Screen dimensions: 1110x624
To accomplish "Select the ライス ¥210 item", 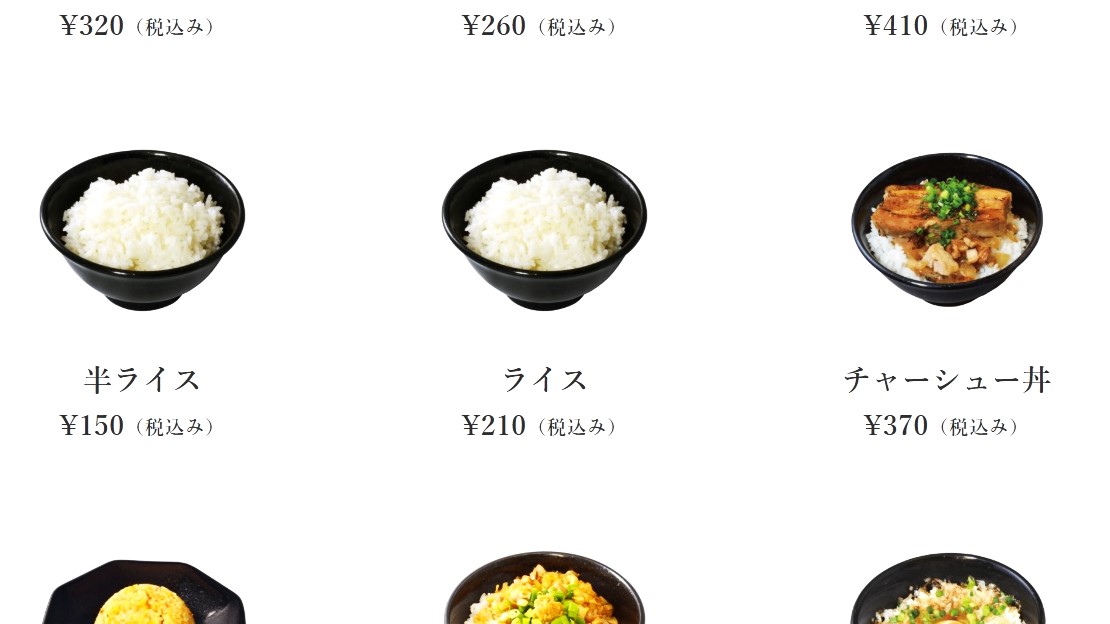I will tap(544, 230).
